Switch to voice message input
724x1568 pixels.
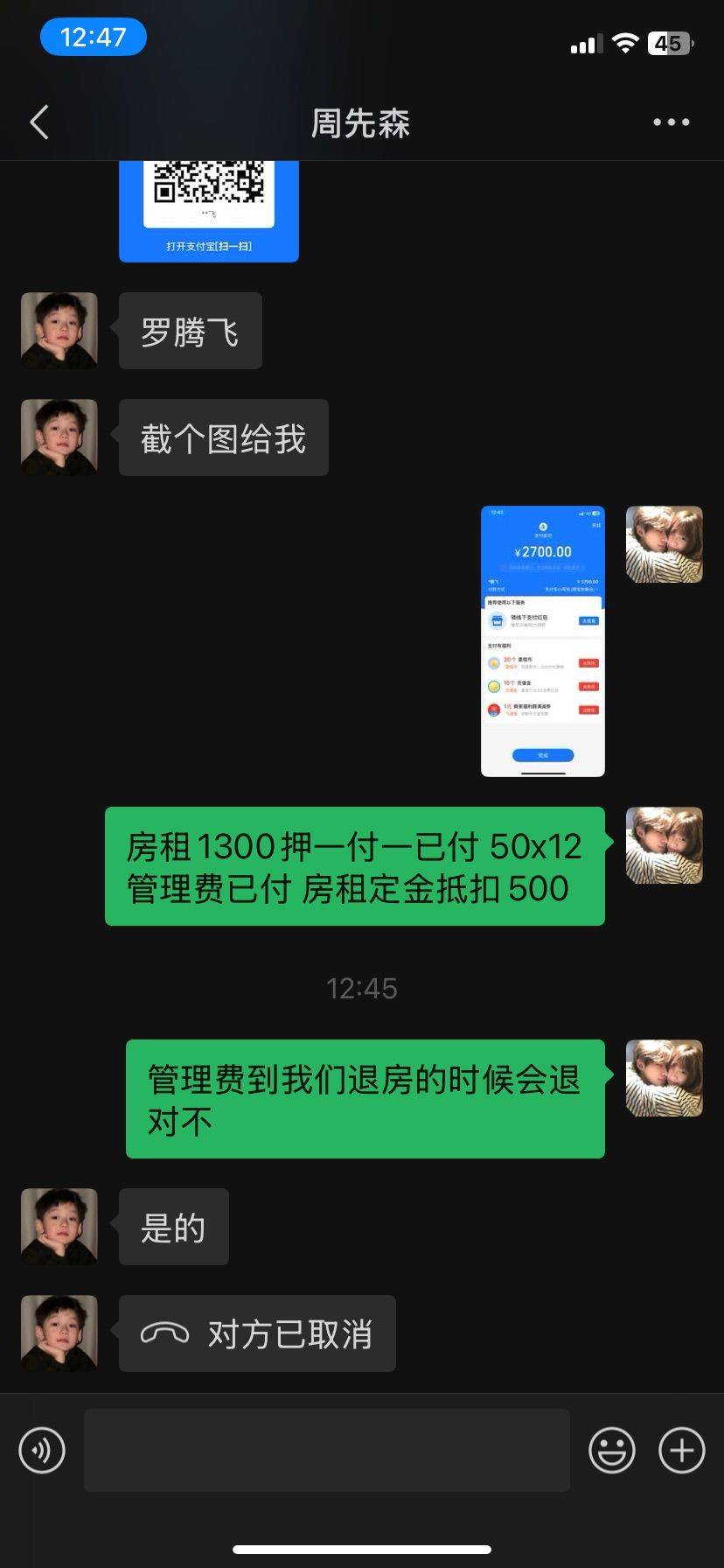pos(42,1450)
